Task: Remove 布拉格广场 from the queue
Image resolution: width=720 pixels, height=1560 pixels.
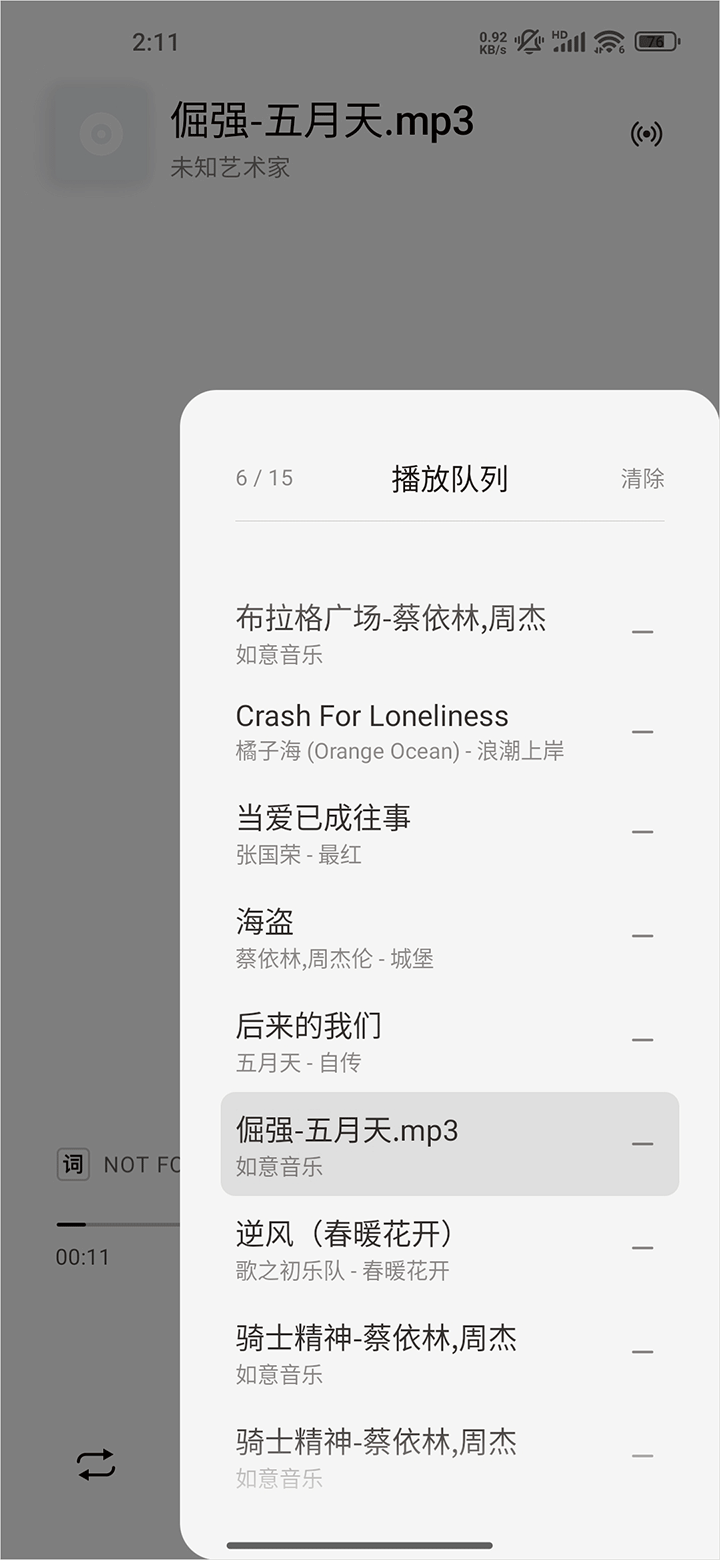Action: (642, 632)
